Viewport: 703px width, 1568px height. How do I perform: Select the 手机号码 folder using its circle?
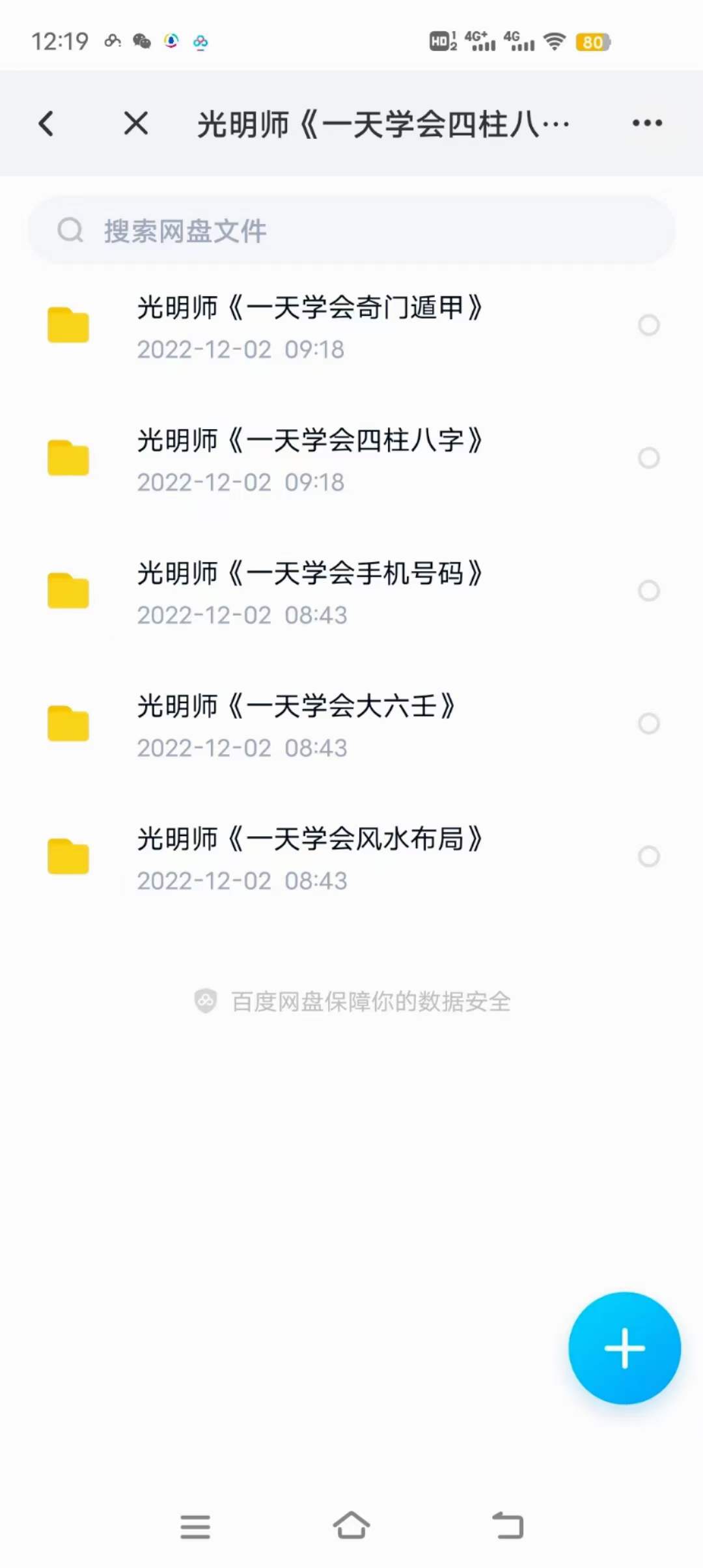pyautogui.click(x=649, y=591)
